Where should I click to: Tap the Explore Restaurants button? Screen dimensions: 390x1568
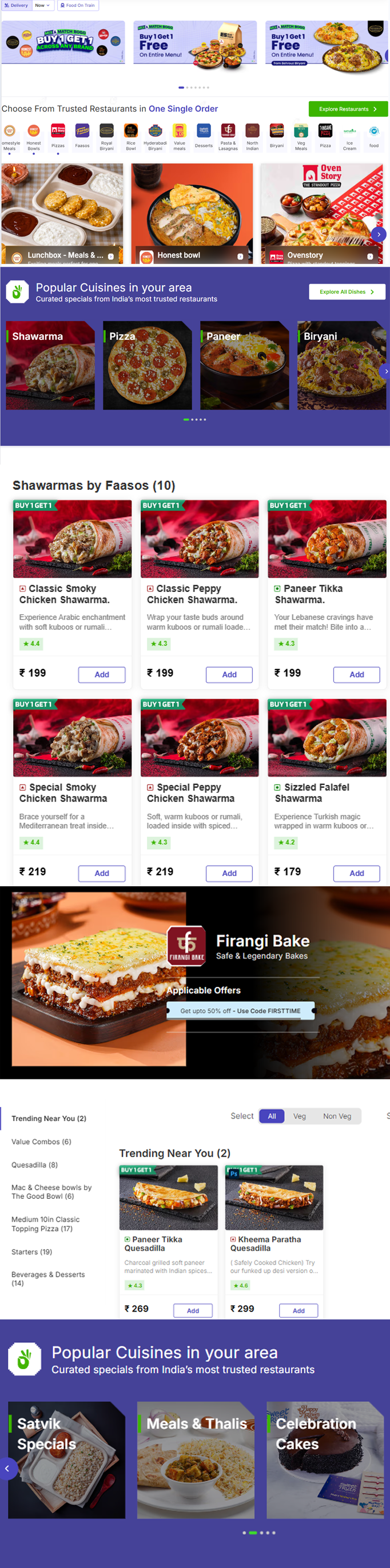click(347, 109)
